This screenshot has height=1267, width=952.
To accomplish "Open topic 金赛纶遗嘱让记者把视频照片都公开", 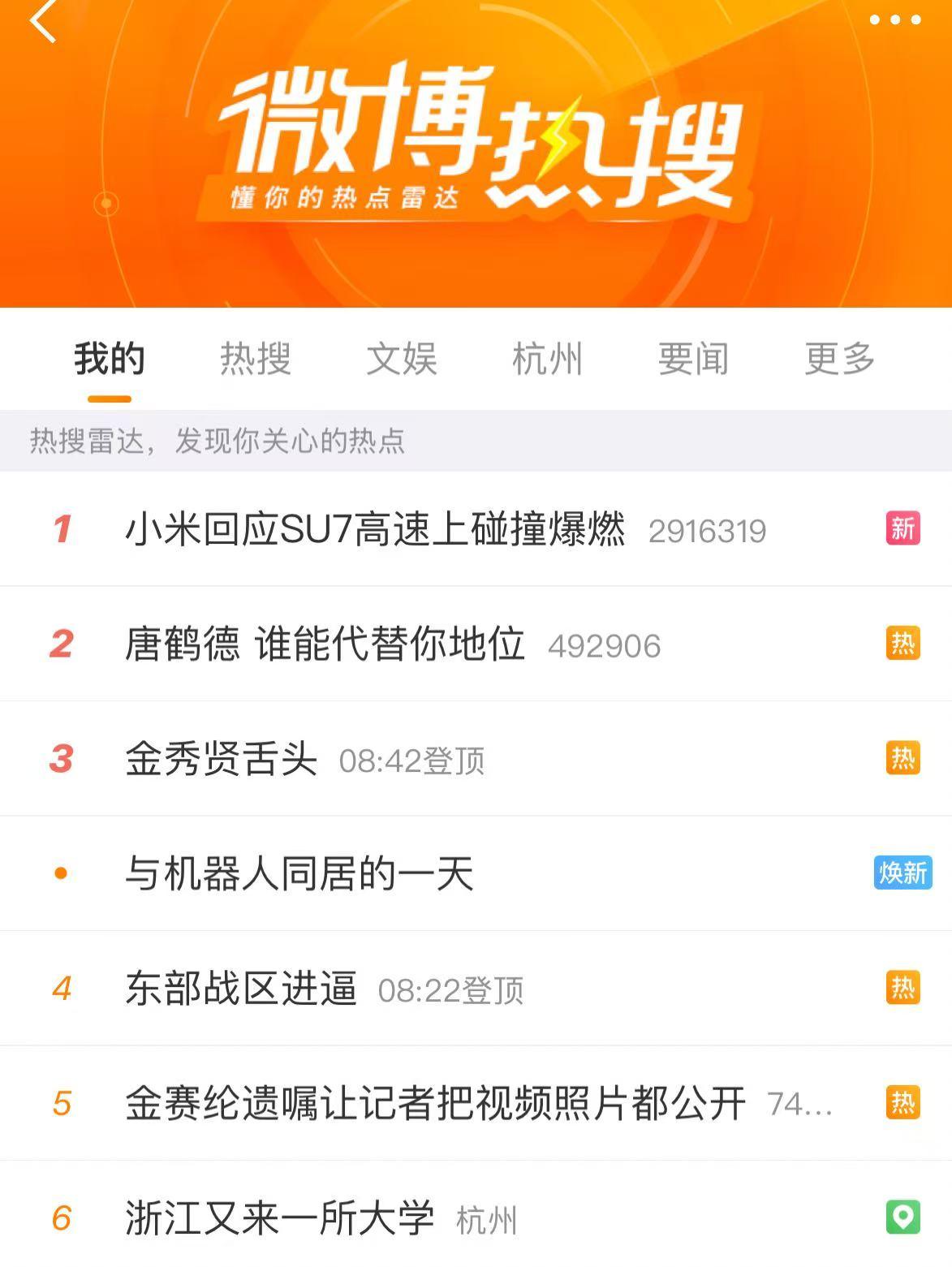I will point(435,1104).
